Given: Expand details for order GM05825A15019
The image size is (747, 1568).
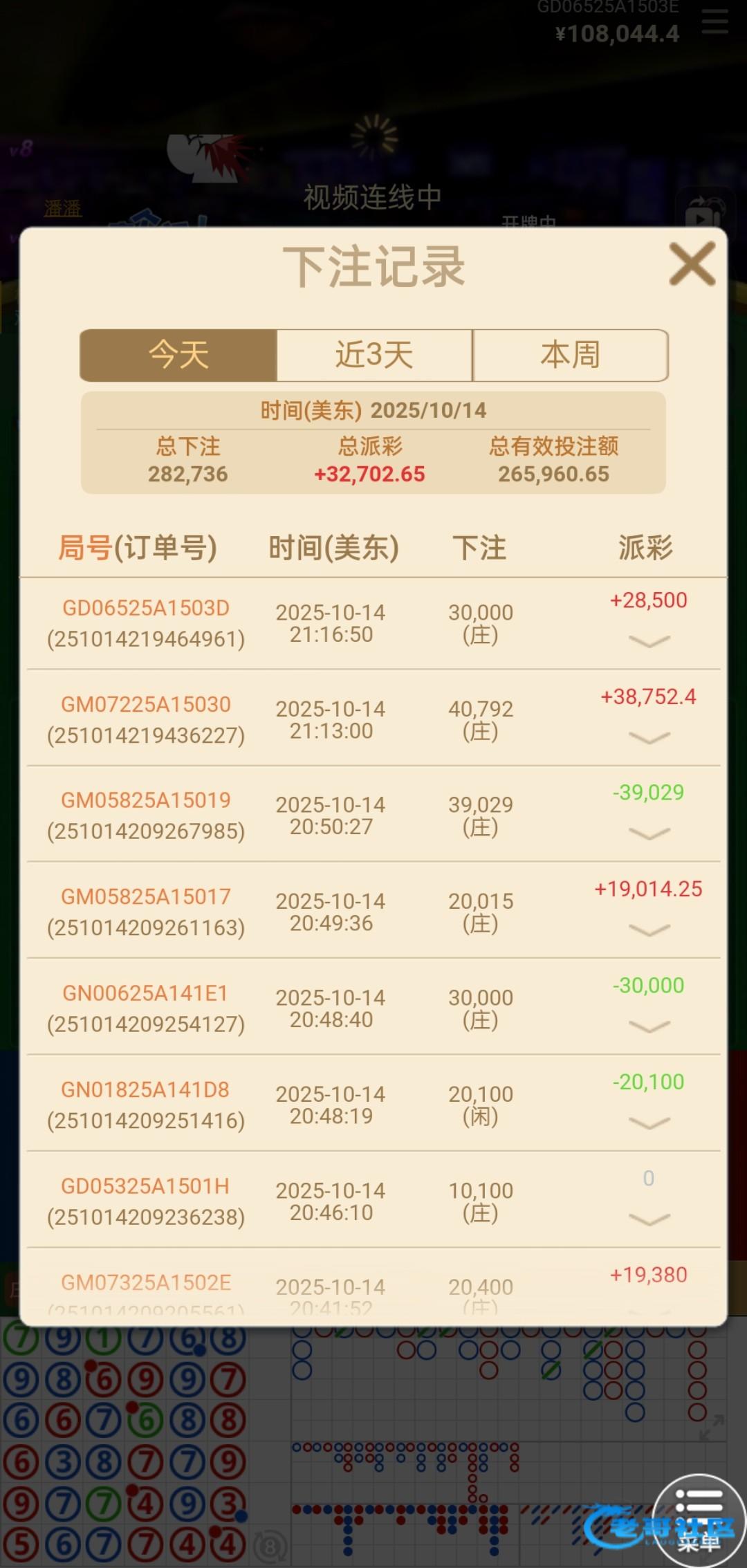Looking at the screenshot, I should 649,833.
